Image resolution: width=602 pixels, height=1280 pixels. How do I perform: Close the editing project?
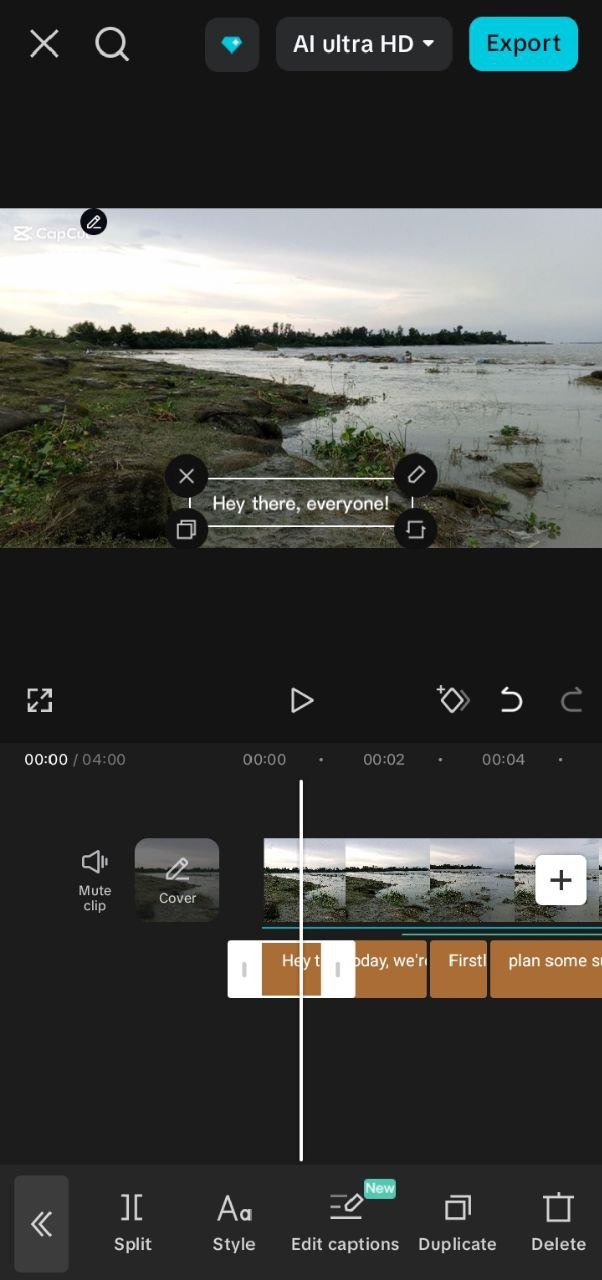coord(44,44)
